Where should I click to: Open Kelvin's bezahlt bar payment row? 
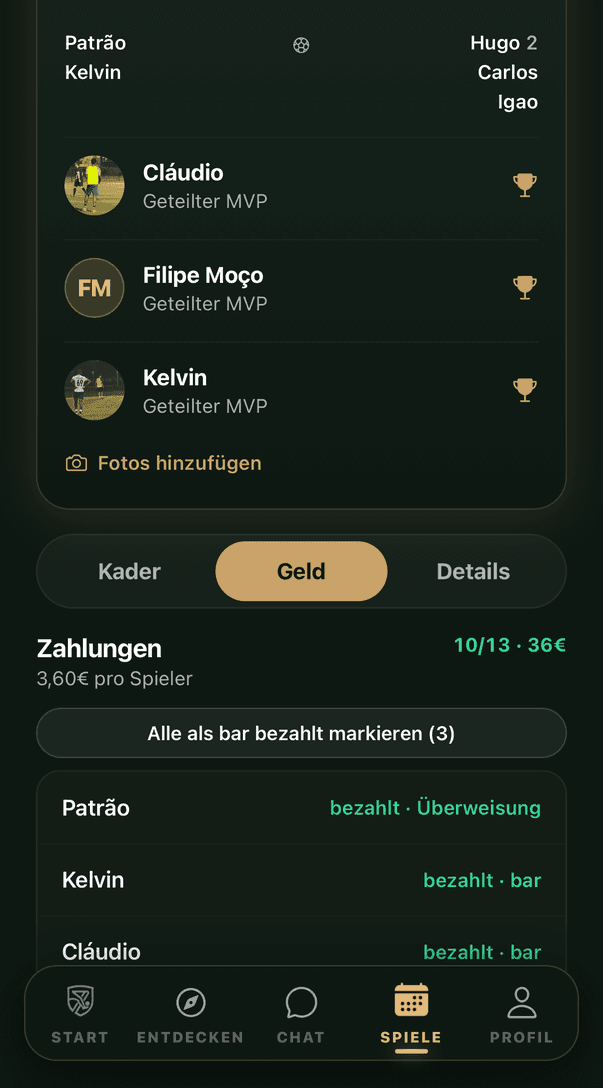click(x=301, y=880)
